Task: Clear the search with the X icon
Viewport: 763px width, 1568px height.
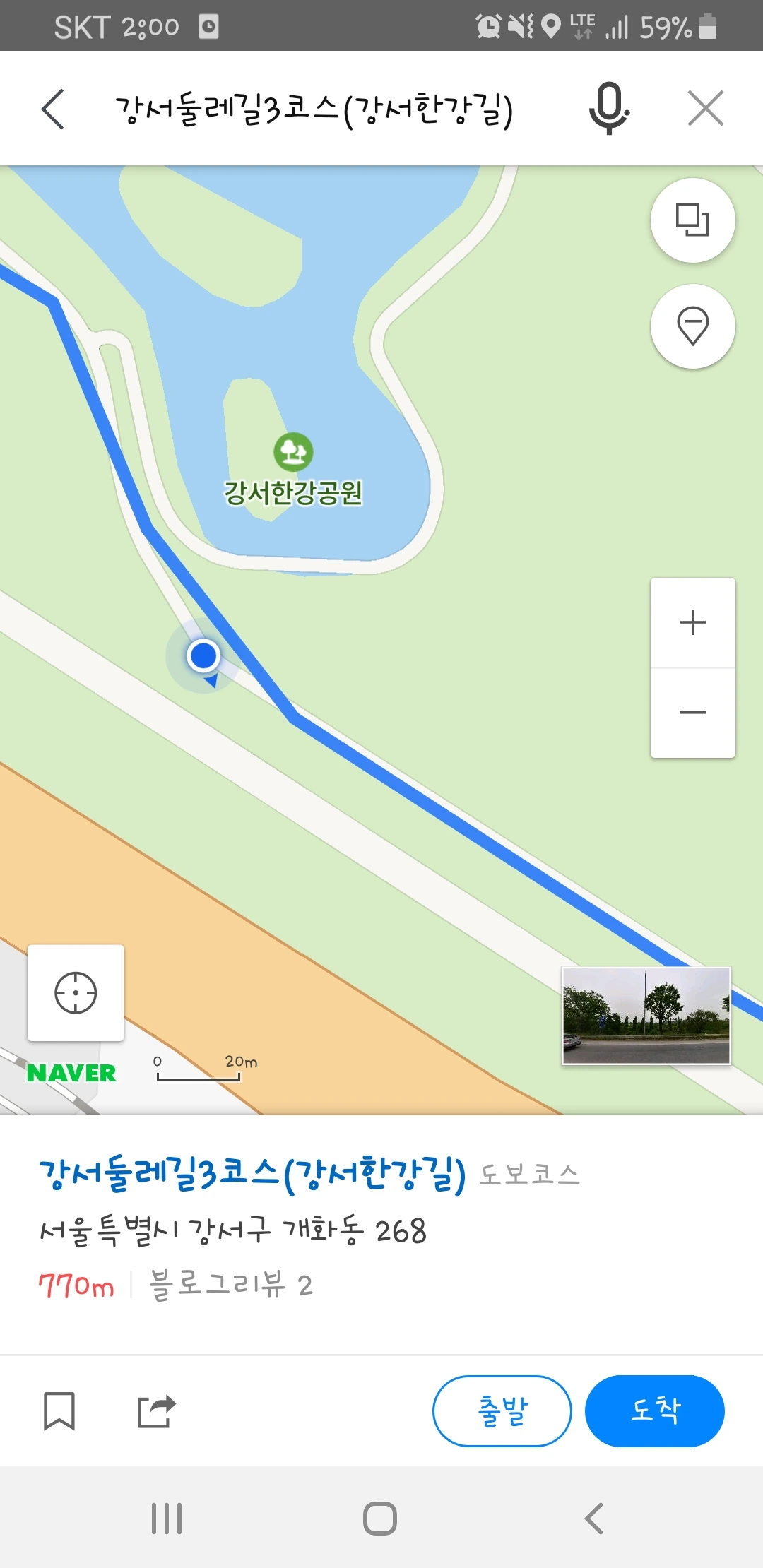Action: pyautogui.click(x=706, y=109)
